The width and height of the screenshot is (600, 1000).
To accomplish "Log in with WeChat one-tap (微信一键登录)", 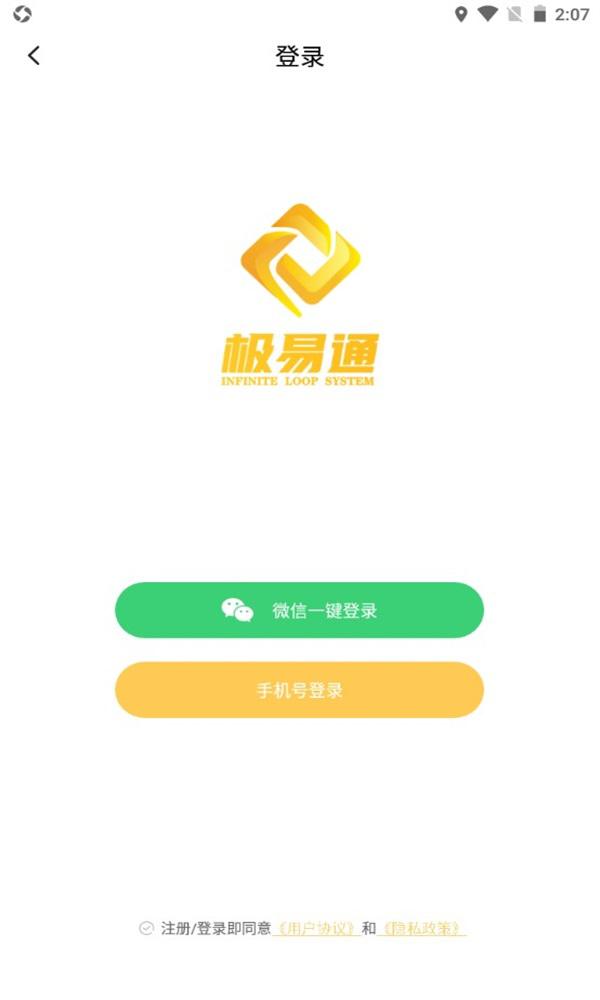I will point(299,610).
